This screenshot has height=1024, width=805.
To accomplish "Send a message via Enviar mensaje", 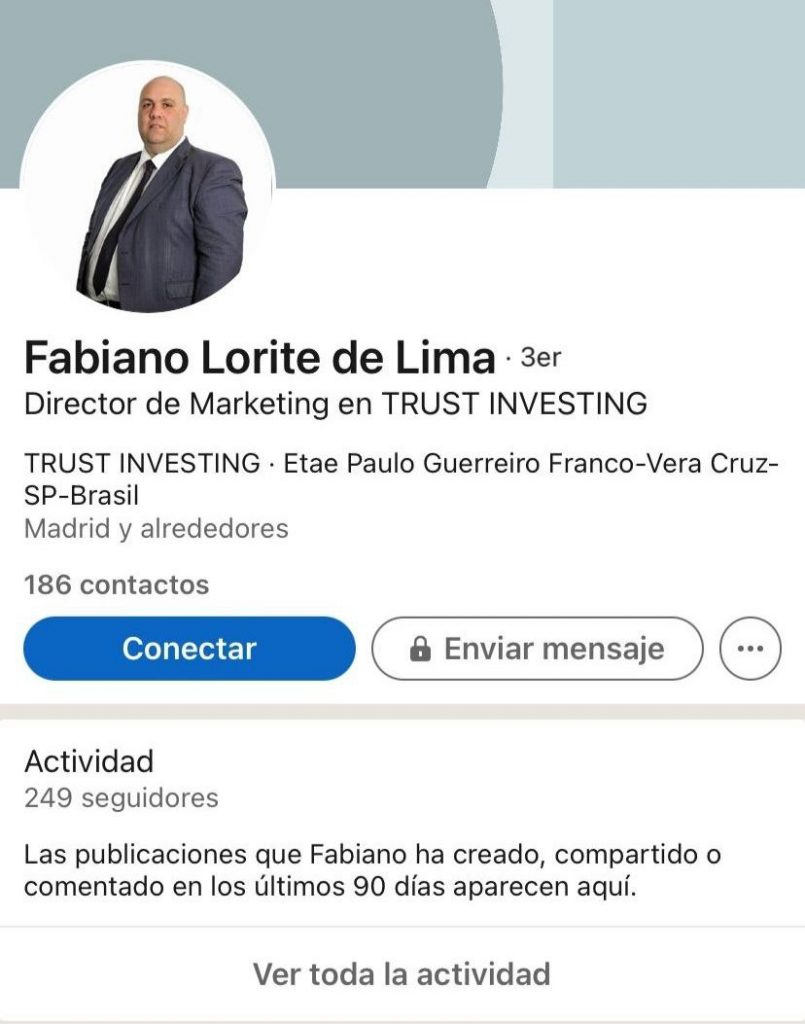I will tap(537, 649).
